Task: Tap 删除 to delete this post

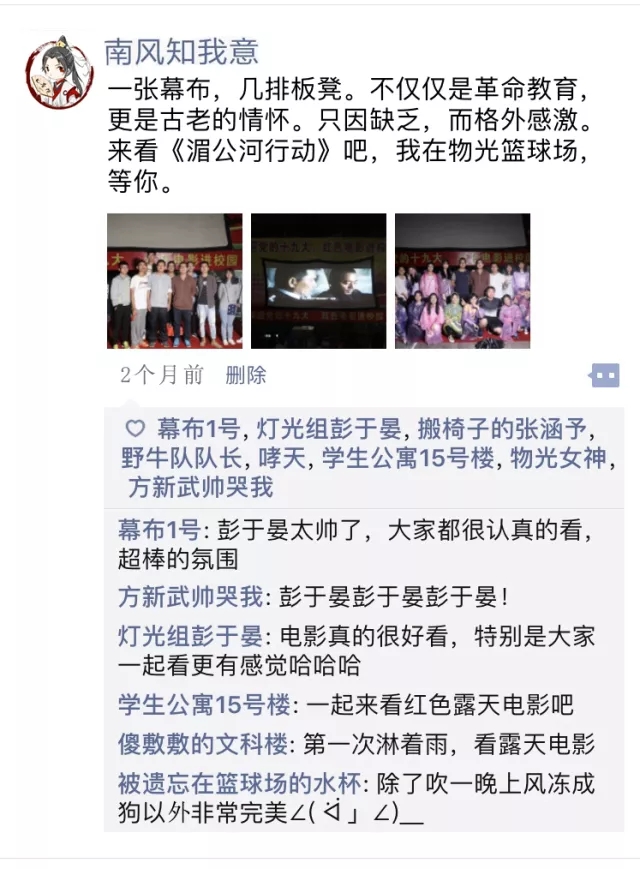Action: [246, 375]
